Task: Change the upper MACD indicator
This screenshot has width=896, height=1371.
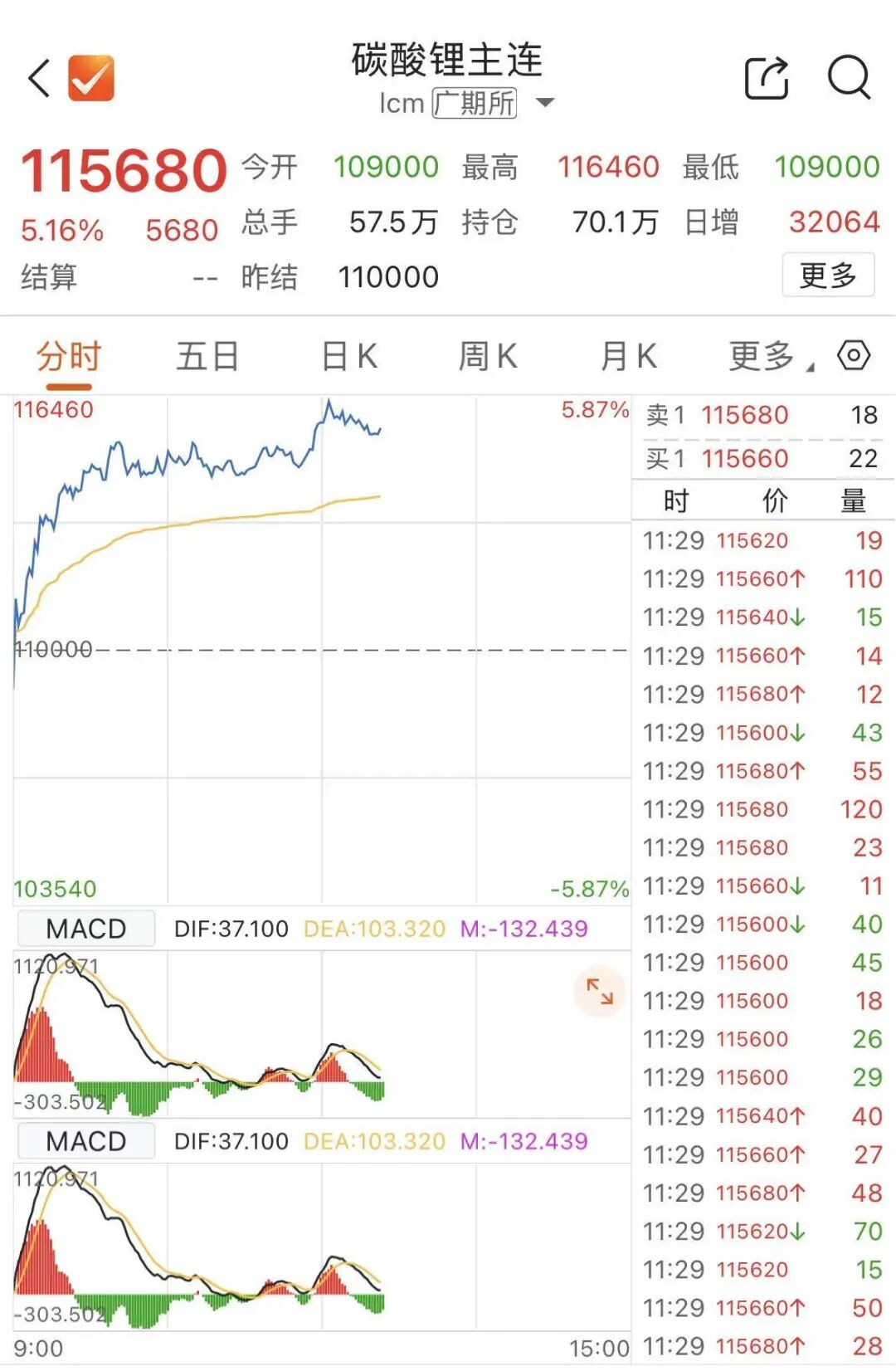Action: 86,929
